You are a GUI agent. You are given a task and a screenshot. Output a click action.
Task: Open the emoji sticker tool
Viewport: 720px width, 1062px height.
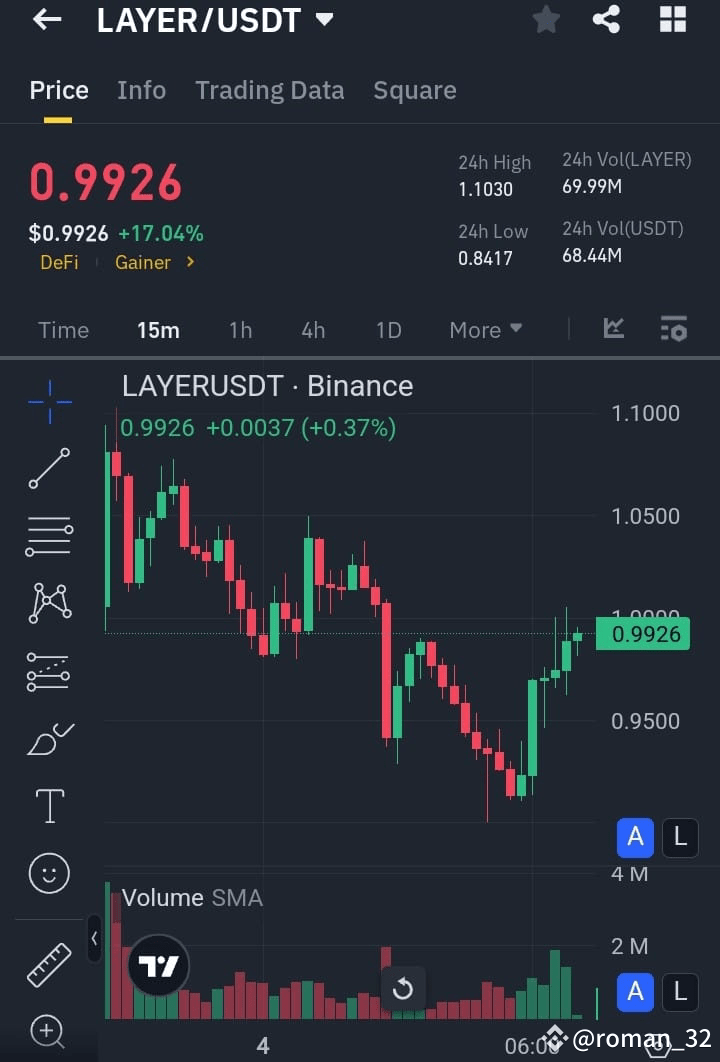[x=49, y=872]
